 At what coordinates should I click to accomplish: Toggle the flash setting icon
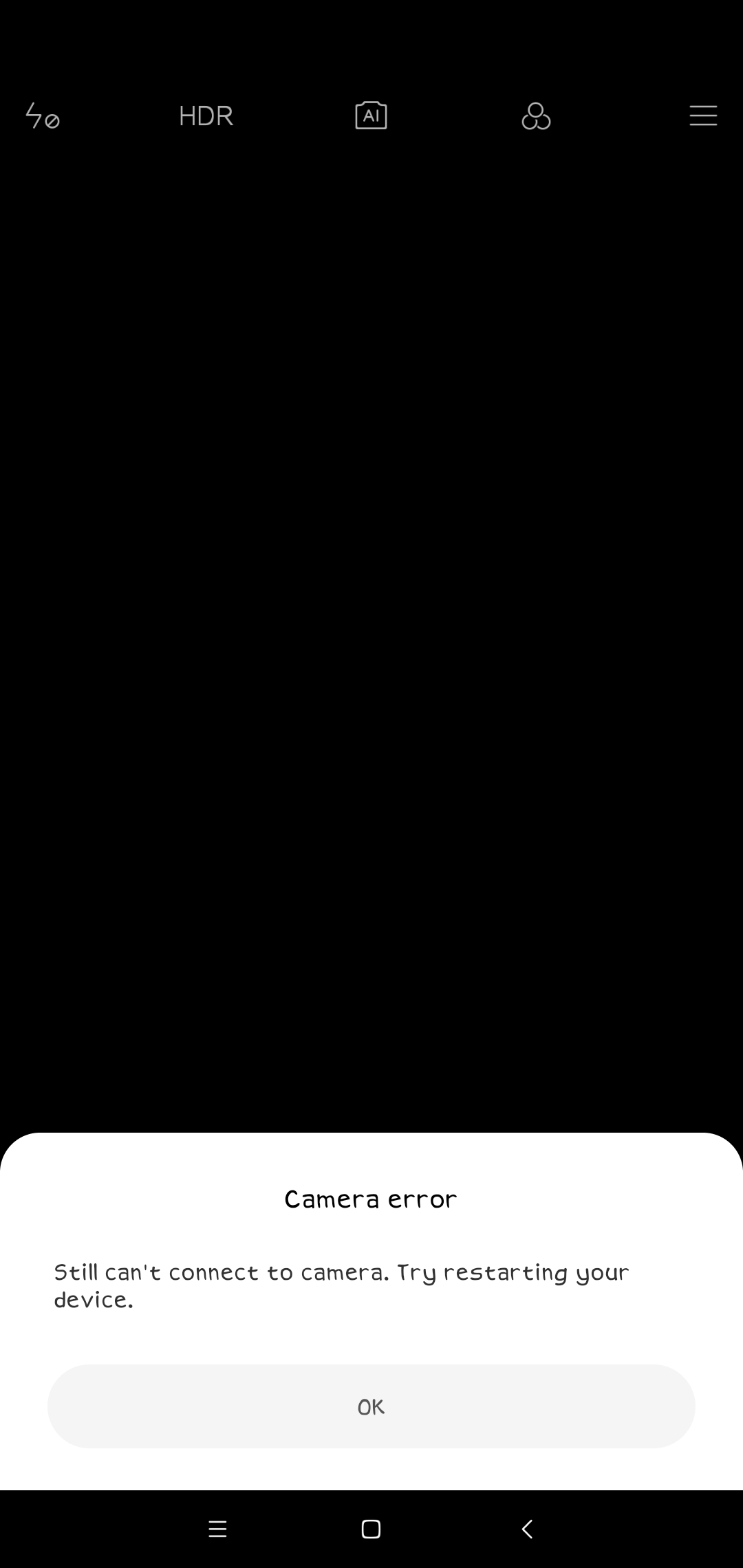[42, 116]
